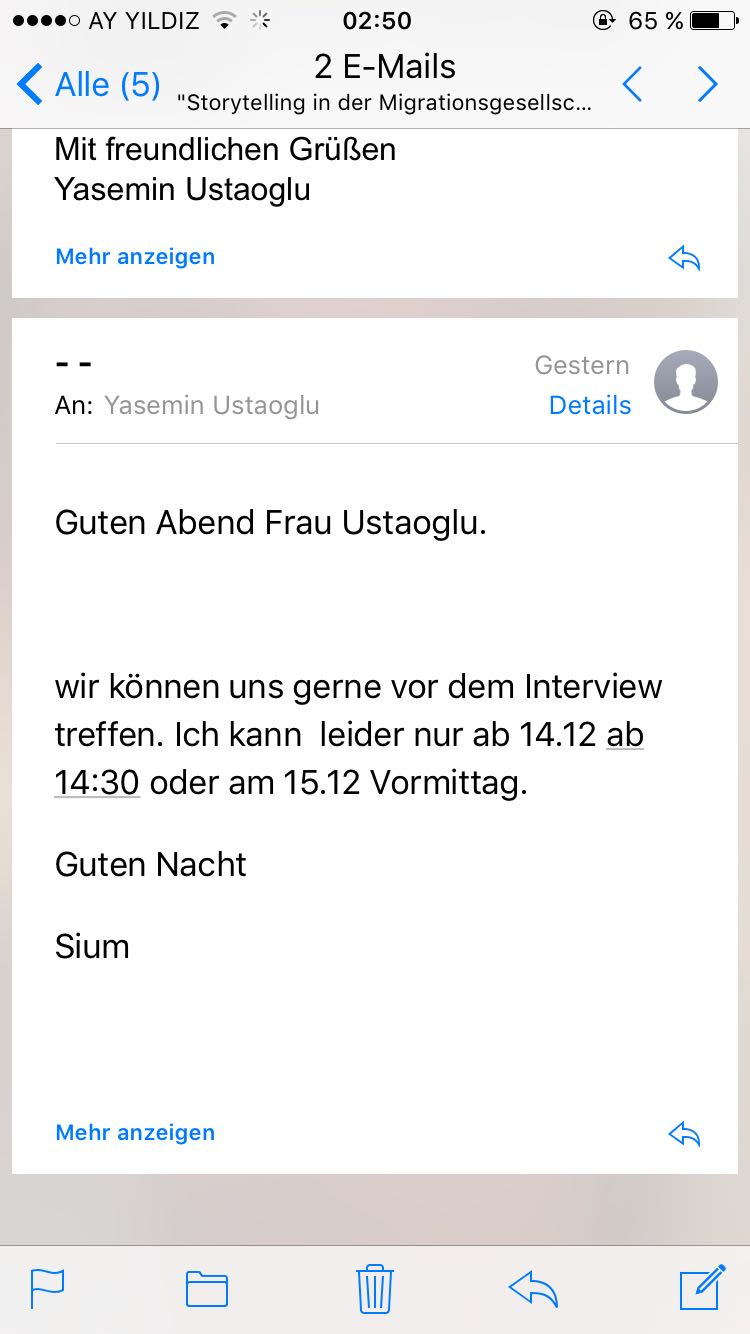Viewport: 750px width, 1334px height.
Task: Tap the underlined time ab 14:30
Action: 97,782
